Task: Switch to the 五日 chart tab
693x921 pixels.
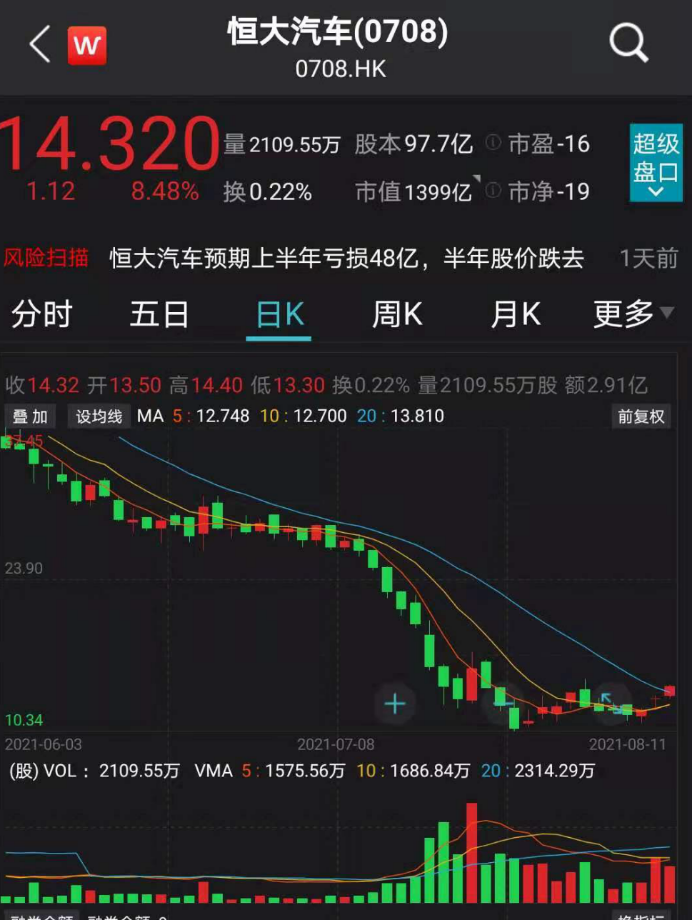Action: [159, 315]
